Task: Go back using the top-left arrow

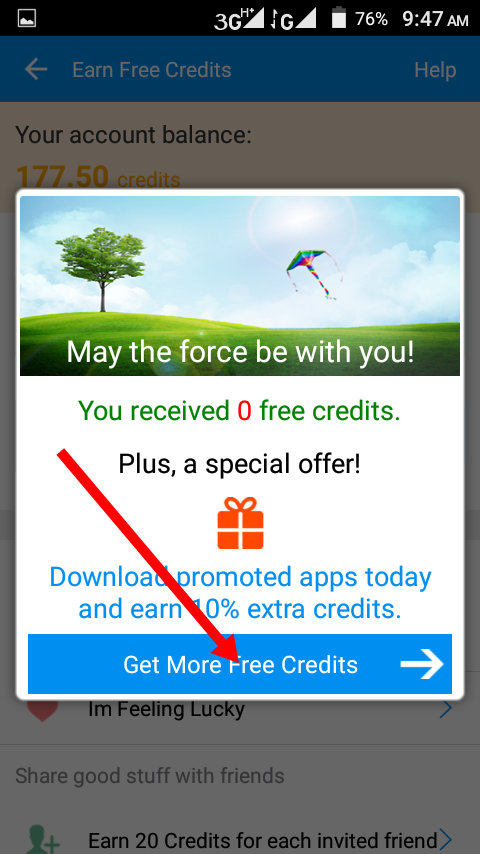Action: [36, 70]
